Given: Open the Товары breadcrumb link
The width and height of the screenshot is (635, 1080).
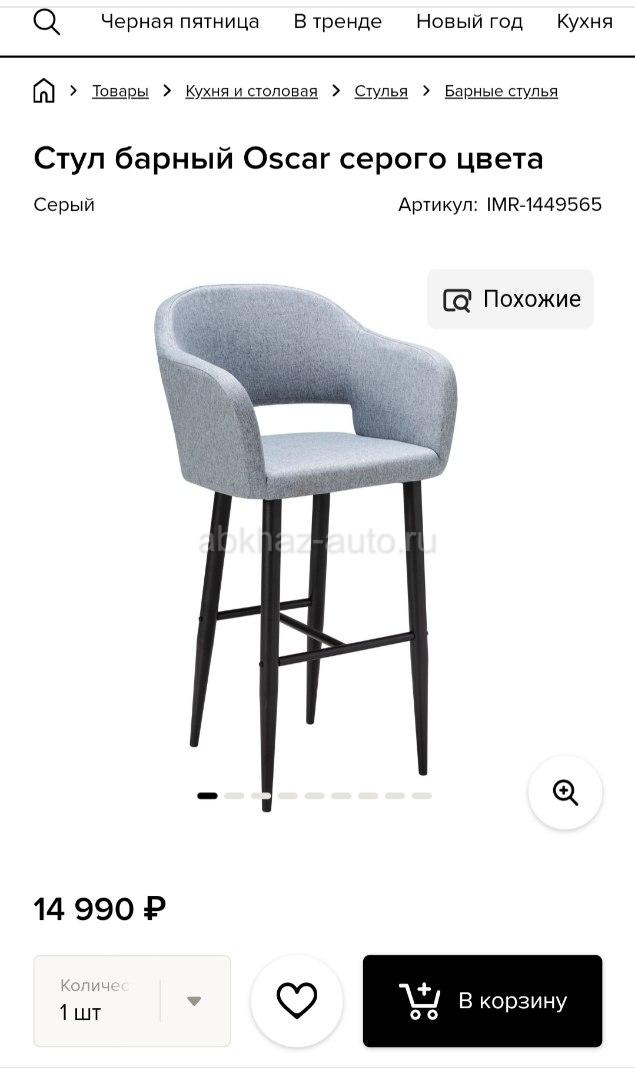Looking at the screenshot, I should pyautogui.click(x=120, y=91).
